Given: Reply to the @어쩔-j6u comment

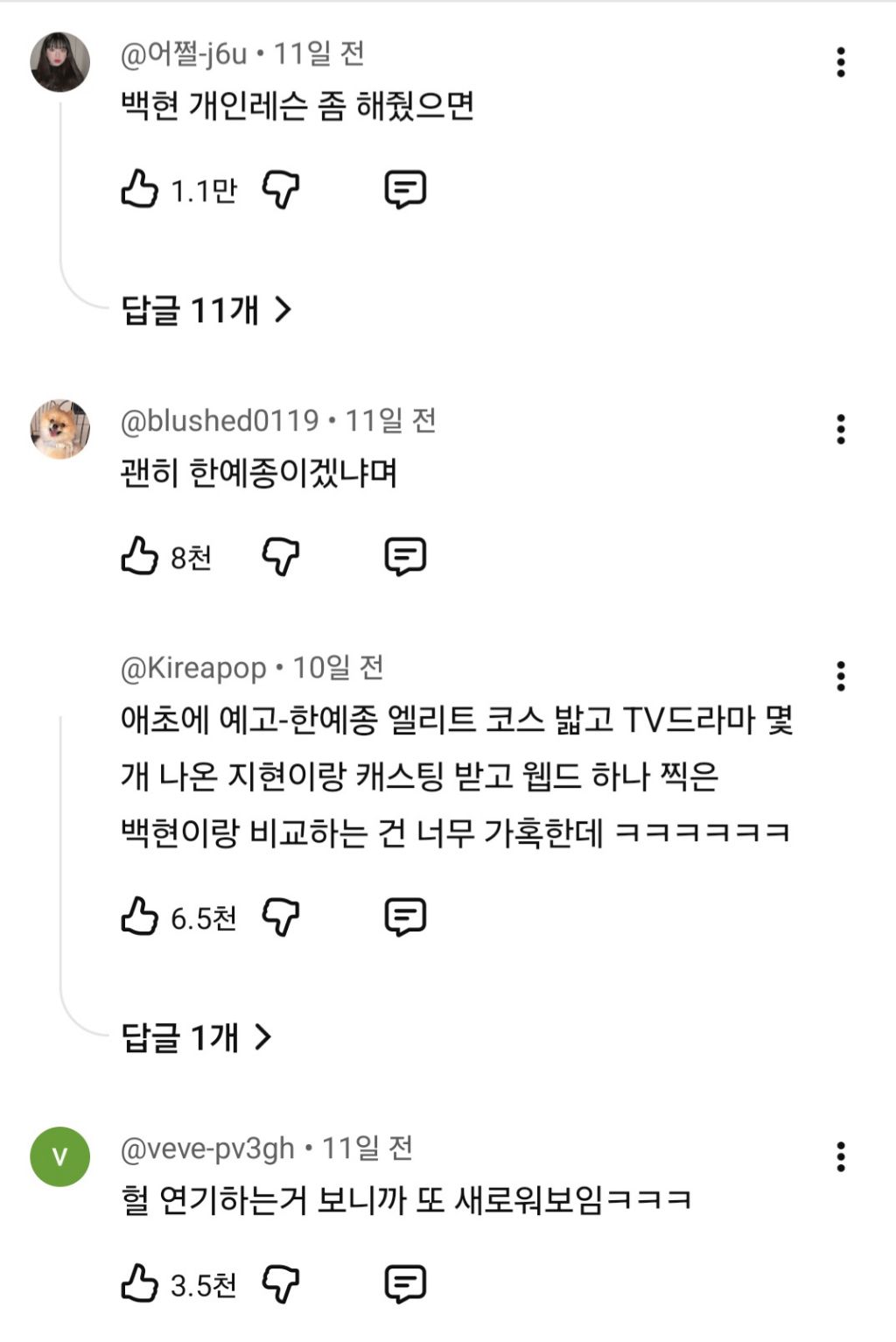Looking at the screenshot, I should [x=405, y=189].
